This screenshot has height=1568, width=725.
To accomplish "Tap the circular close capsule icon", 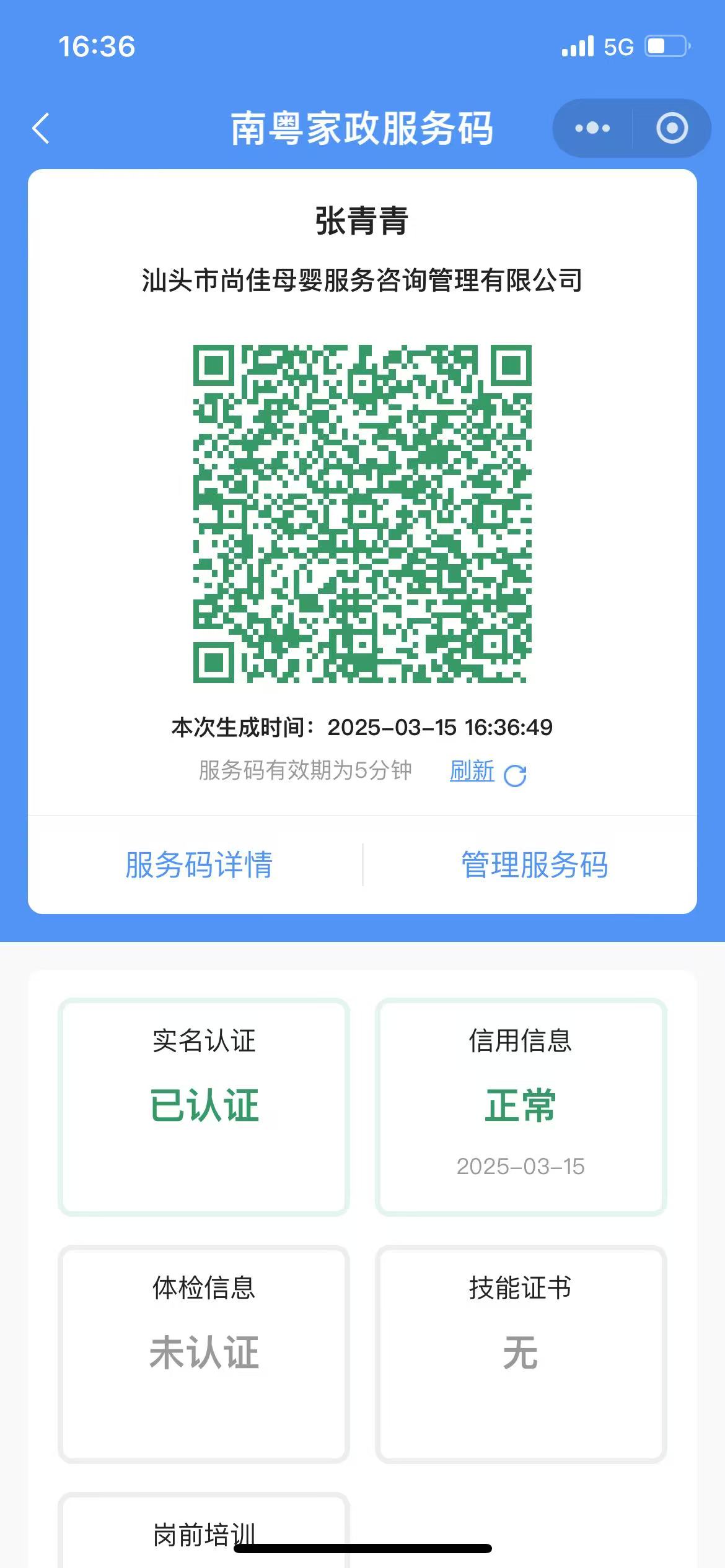I will point(671,128).
